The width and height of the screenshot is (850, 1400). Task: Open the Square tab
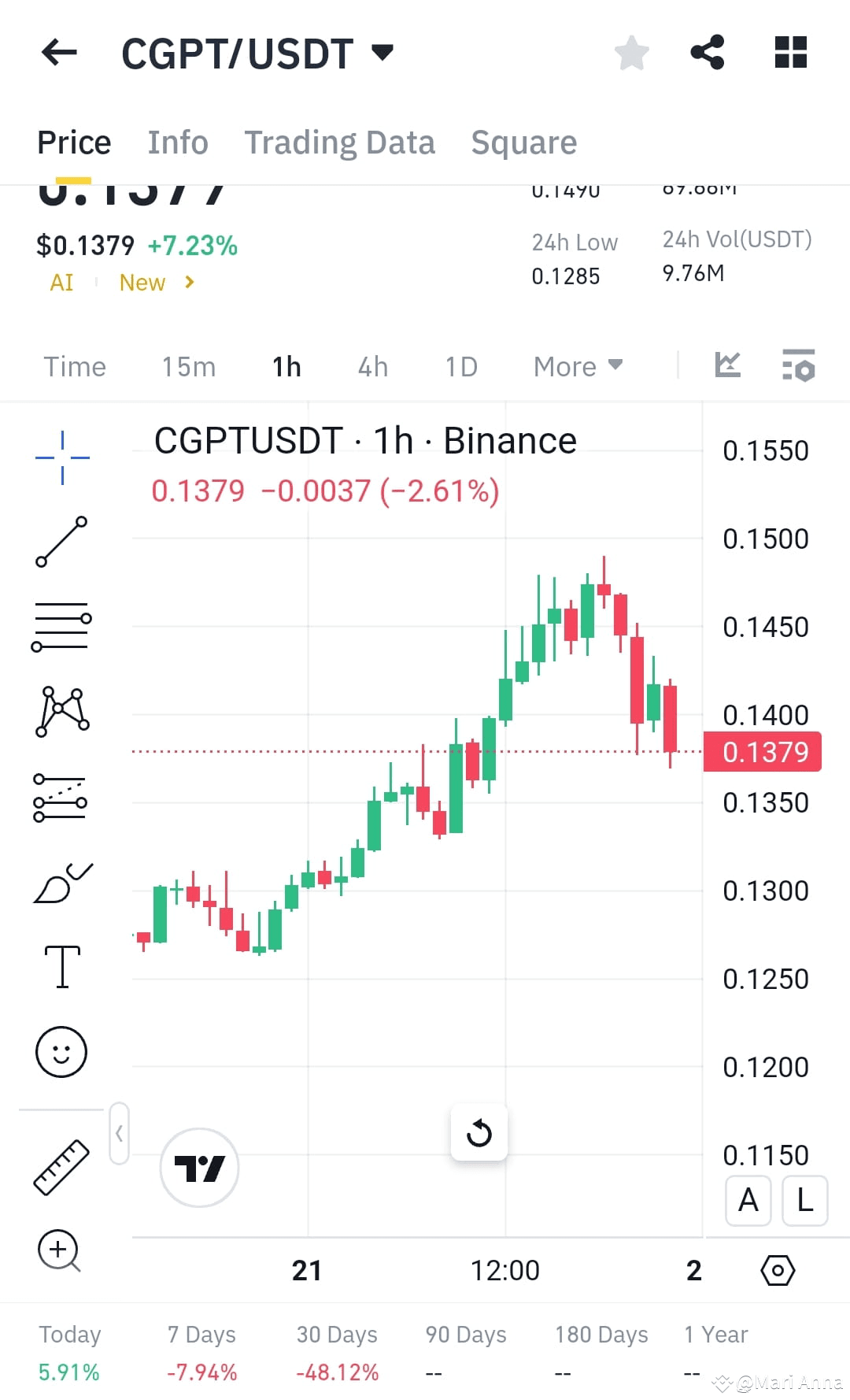pyautogui.click(x=523, y=143)
